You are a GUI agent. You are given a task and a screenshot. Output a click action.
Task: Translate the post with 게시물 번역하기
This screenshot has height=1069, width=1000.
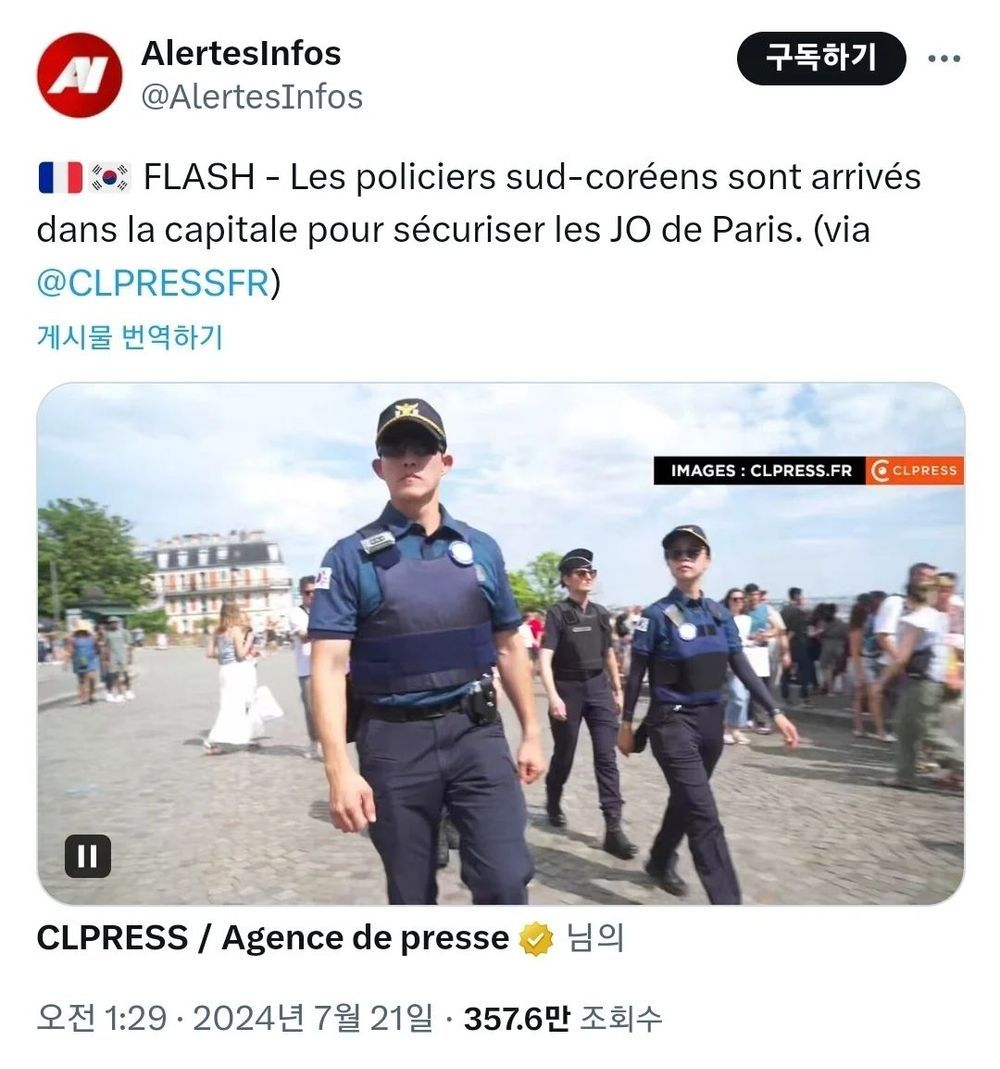point(130,337)
